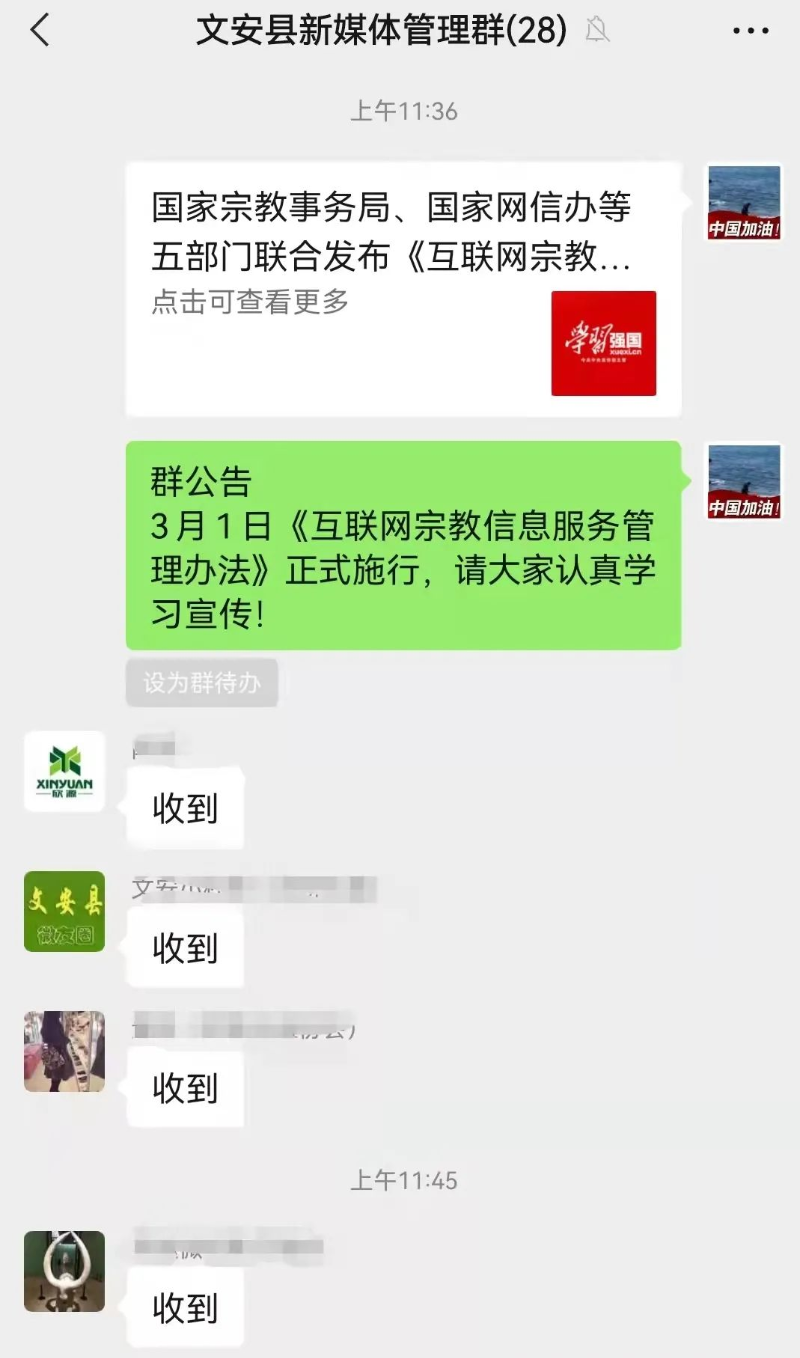Open the 中国加油 avatar beside the announcement
Viewport: 800px width, 1358px height.
[744, 482]
